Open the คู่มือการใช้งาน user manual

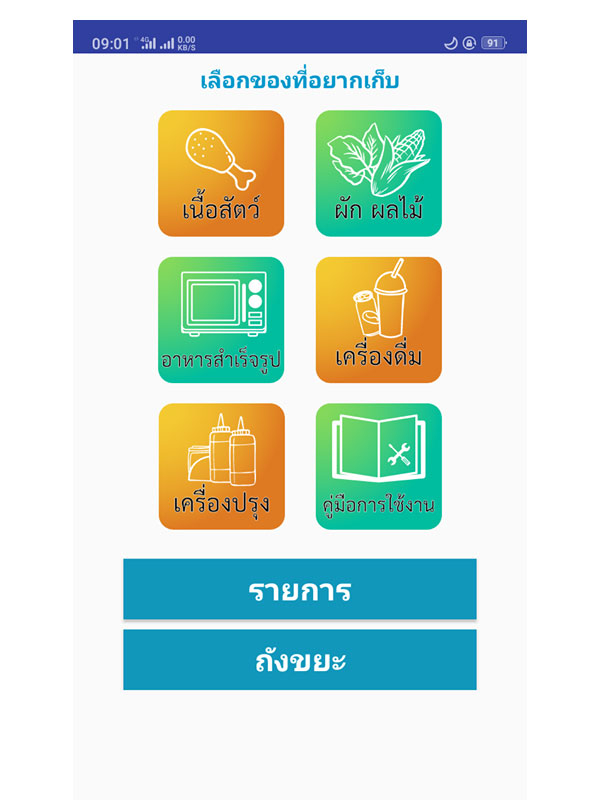[379, 466]
